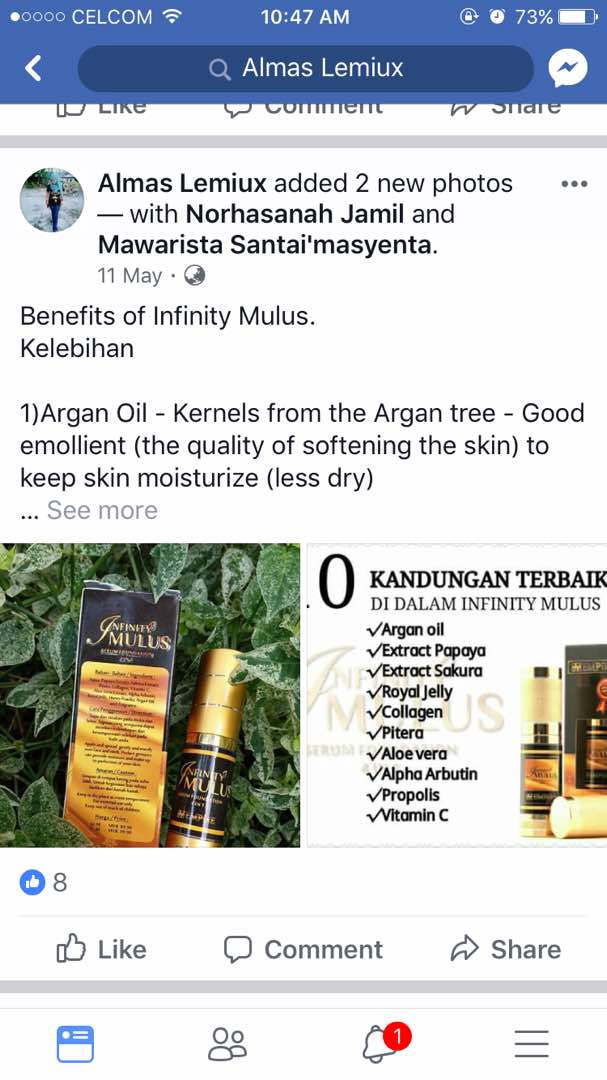The width and height of the screenshot is (607, 1080).
Task: Open the Kandungan Terbaik ingredients photo
Action: (x=456, y=695)
